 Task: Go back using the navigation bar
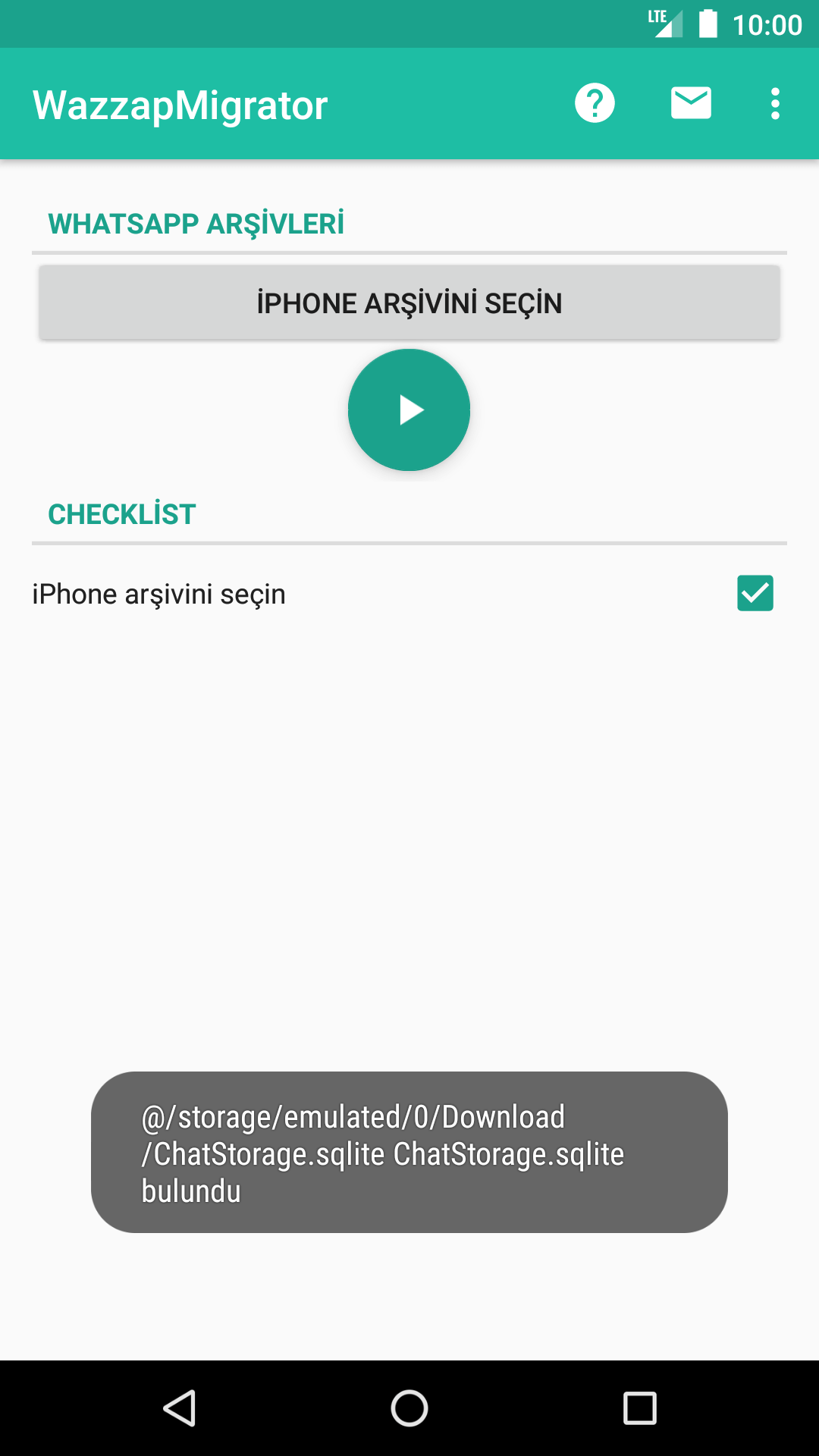click(180, 1408)
